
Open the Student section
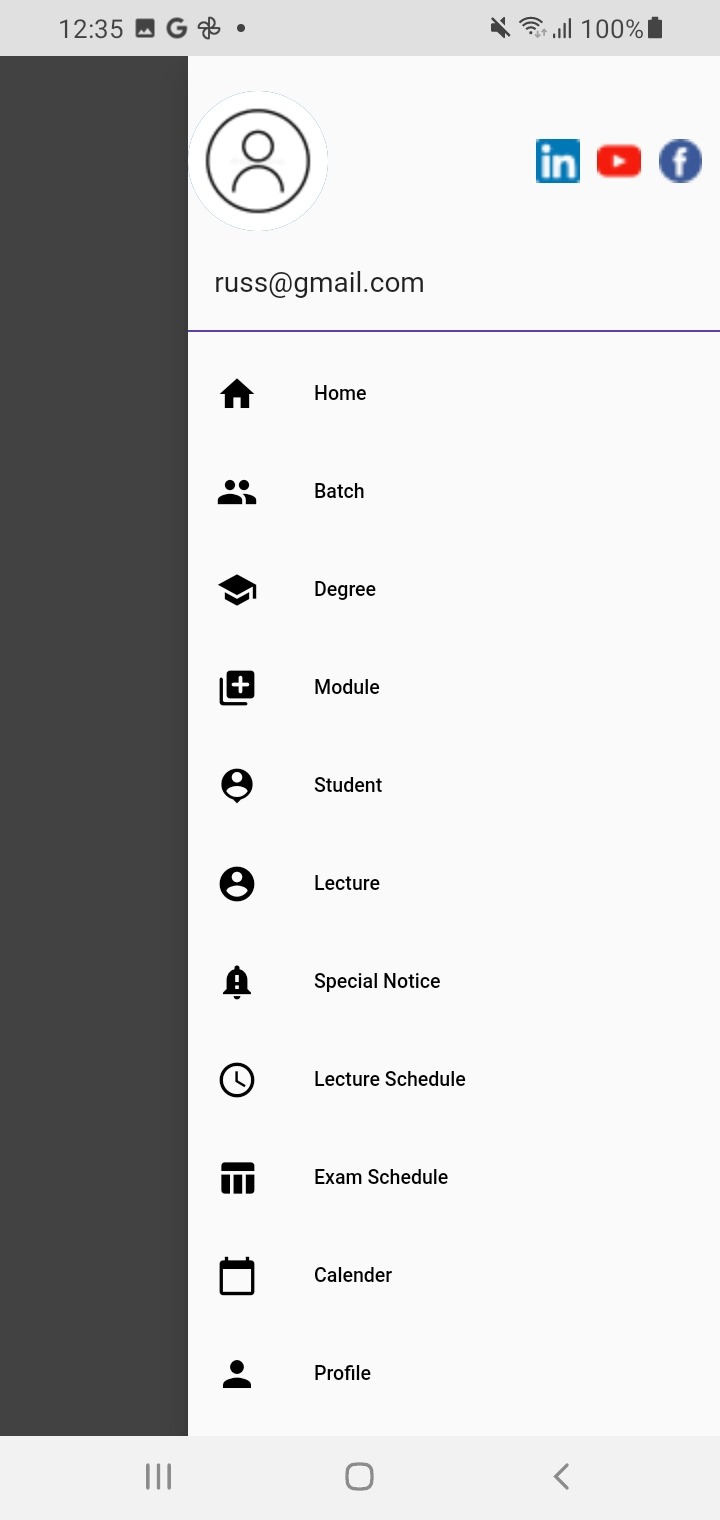point(348,785)
